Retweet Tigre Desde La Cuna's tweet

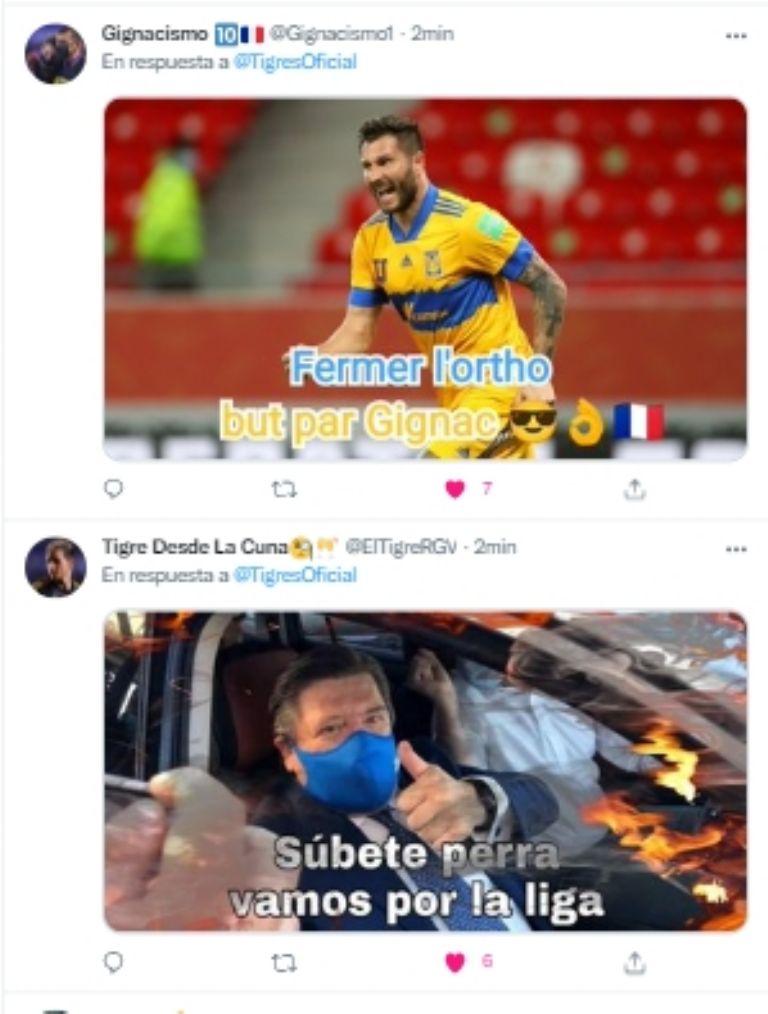(284, 962)
